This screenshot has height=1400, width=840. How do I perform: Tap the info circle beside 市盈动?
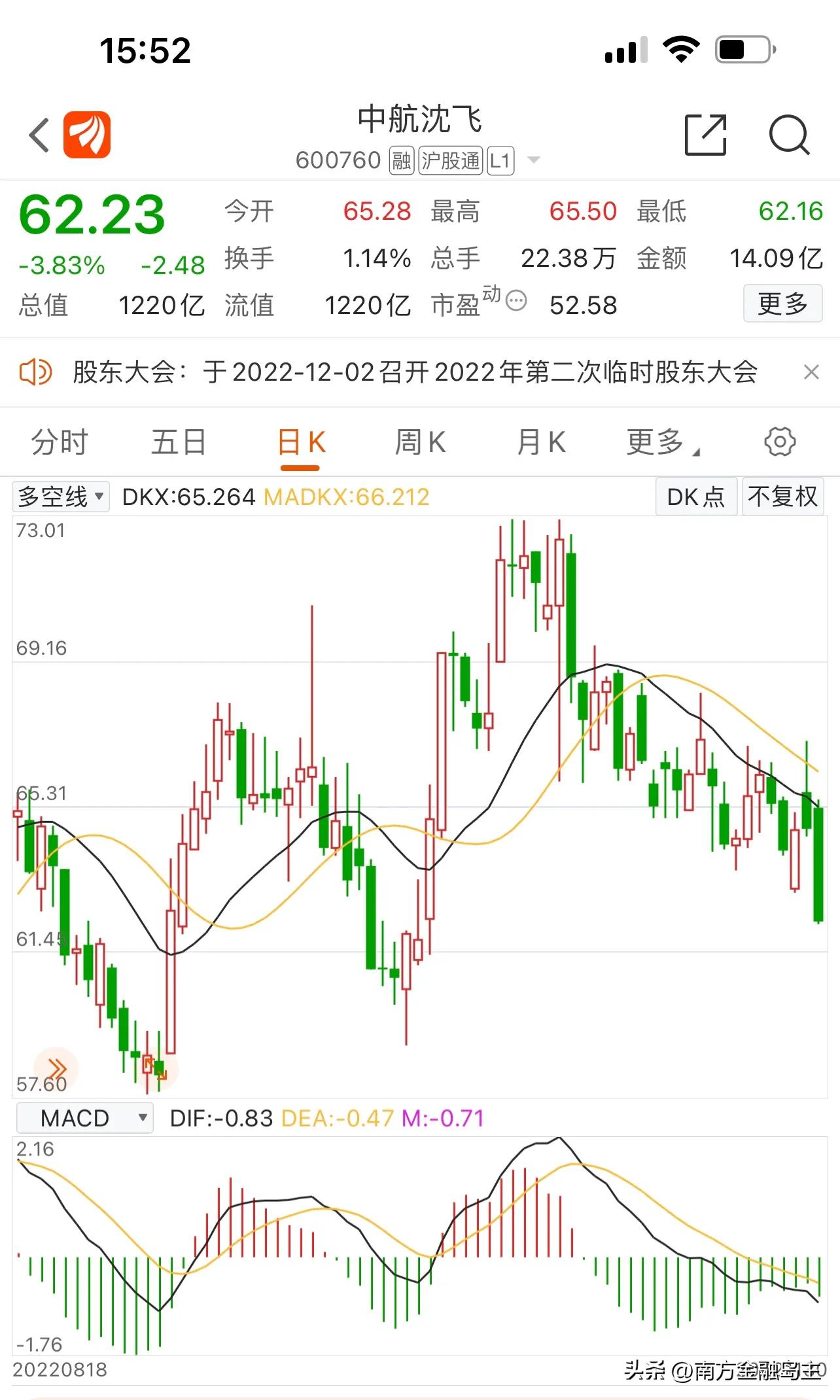[516, 301]
